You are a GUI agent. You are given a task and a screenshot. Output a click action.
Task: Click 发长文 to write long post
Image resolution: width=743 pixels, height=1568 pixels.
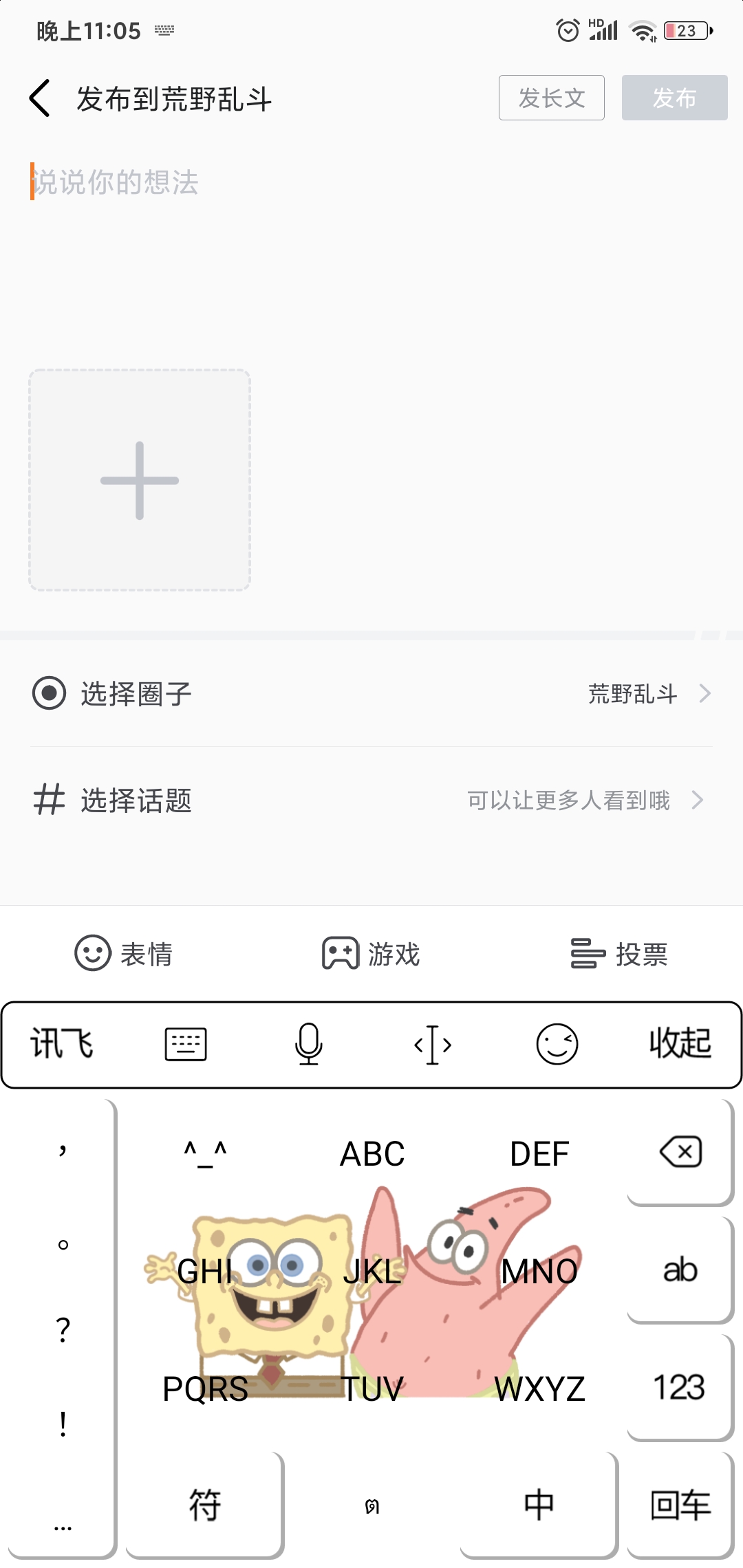click(551, 98)
